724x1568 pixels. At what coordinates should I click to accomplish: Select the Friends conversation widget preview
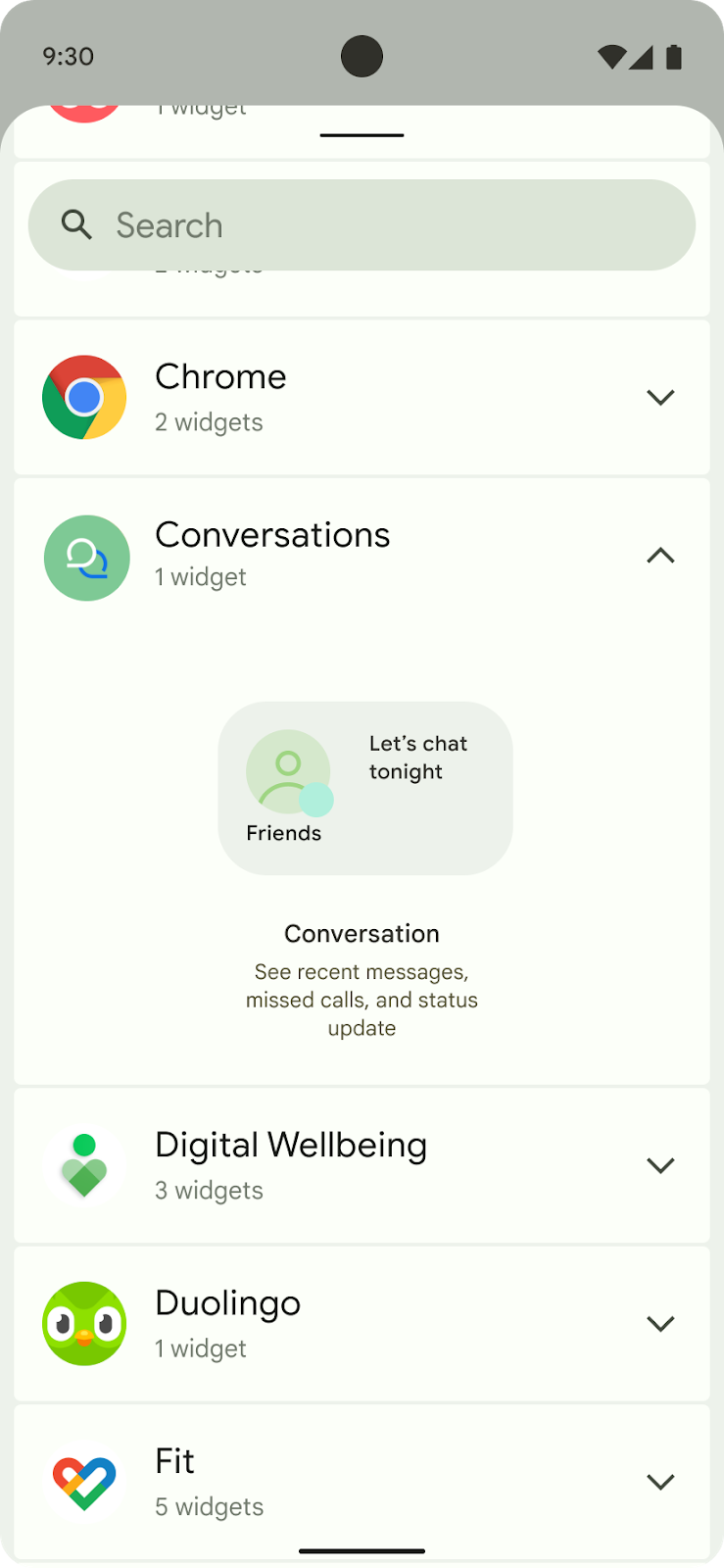click(364, 787)
